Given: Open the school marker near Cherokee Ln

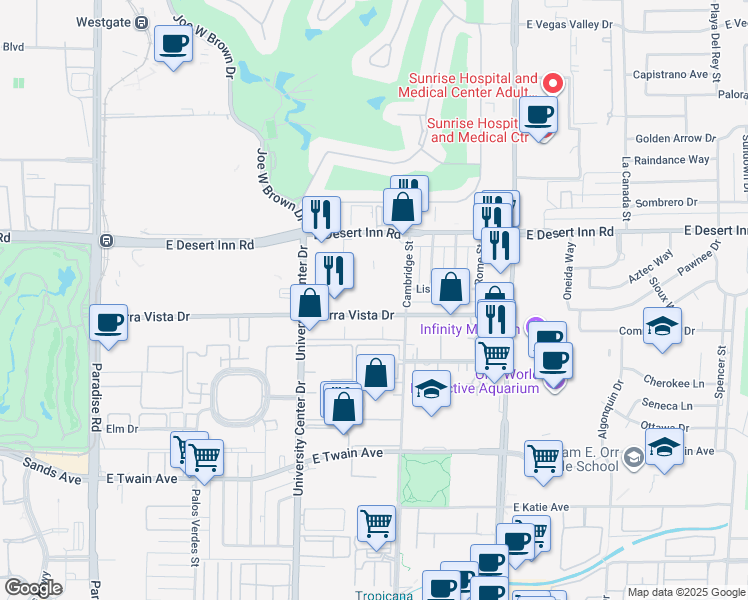Looking at the screenshot, I should pyautogui.click(x=663, y=329).
